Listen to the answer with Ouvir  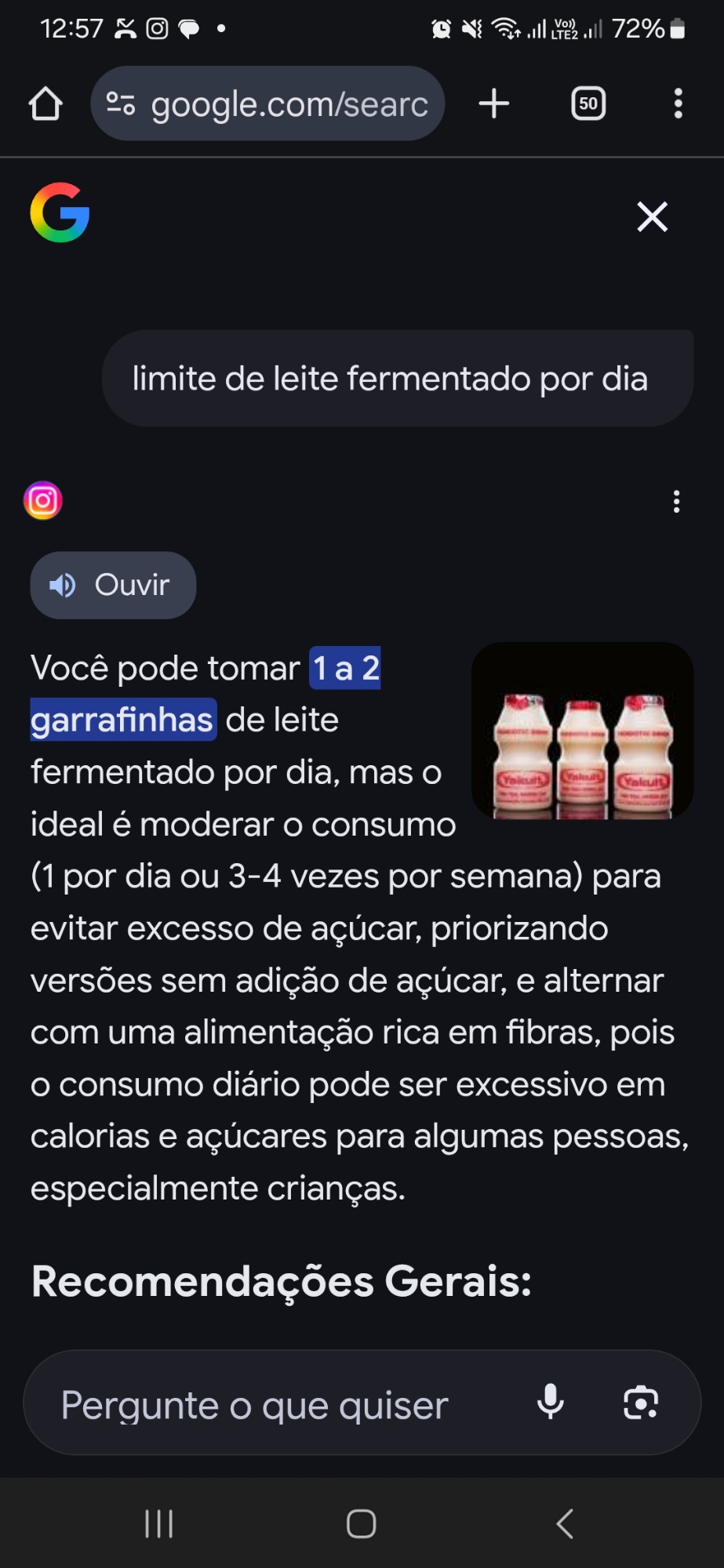pyautogui.click(x=113, y=586)
